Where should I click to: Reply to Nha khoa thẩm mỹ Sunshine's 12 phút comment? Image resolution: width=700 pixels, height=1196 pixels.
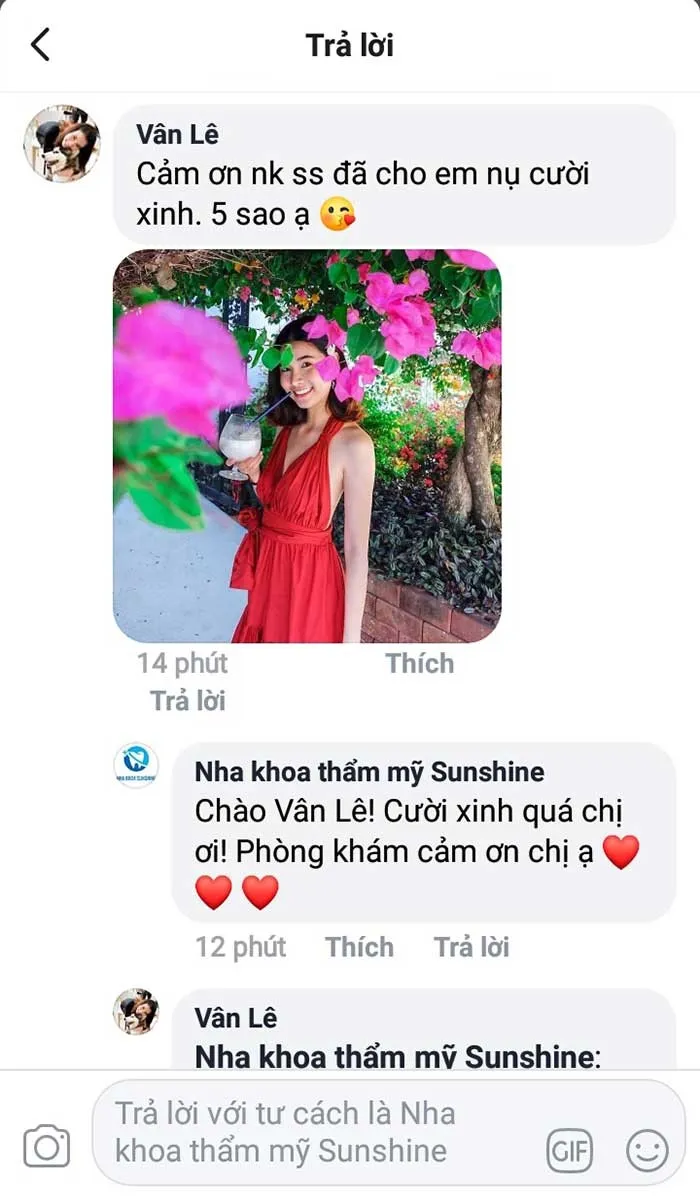[471, 947]
